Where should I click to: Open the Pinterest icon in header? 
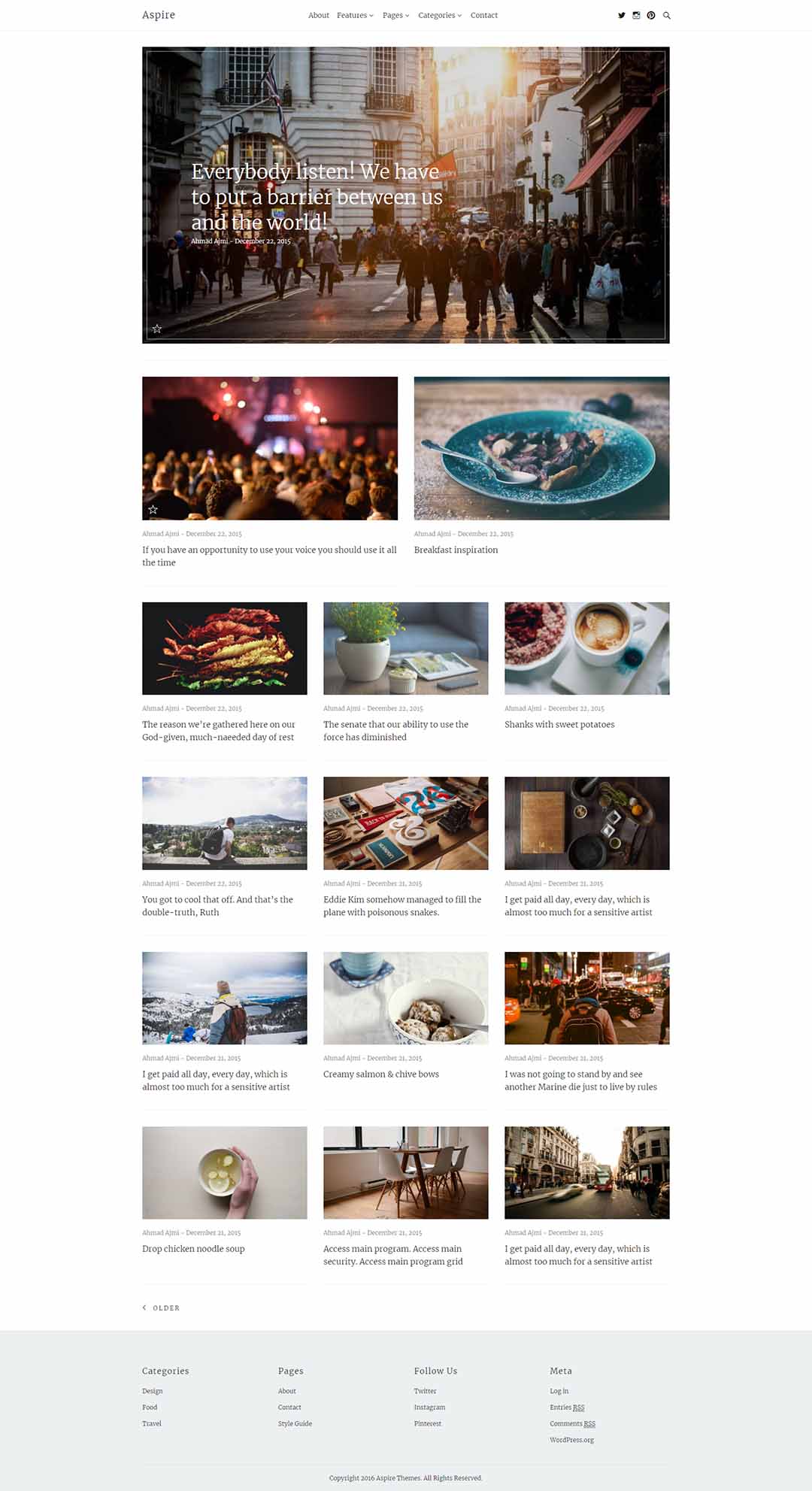(x=651, y=15)
